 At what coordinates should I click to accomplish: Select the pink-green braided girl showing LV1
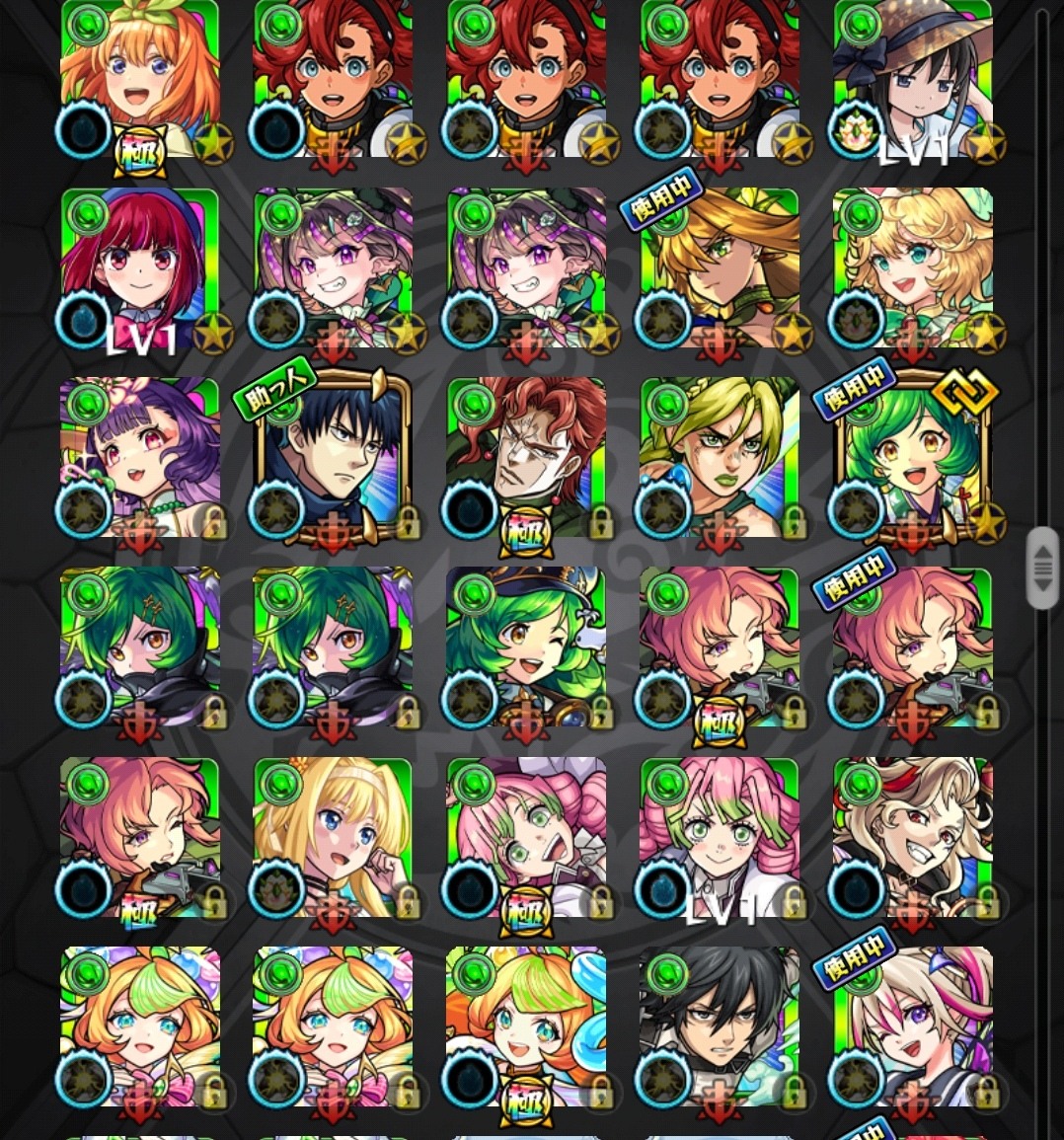click(720, 837)
